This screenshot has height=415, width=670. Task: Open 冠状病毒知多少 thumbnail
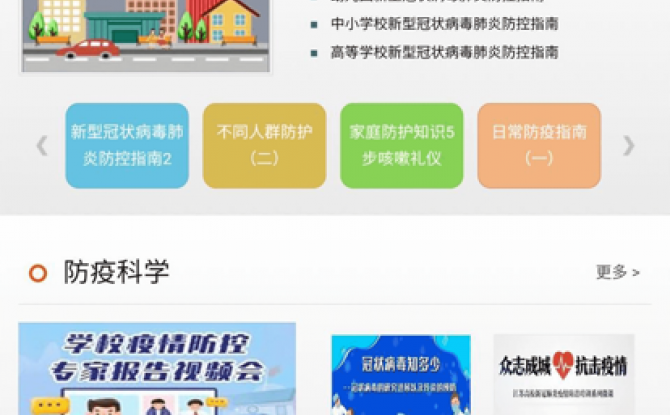[x=400, y=375]
